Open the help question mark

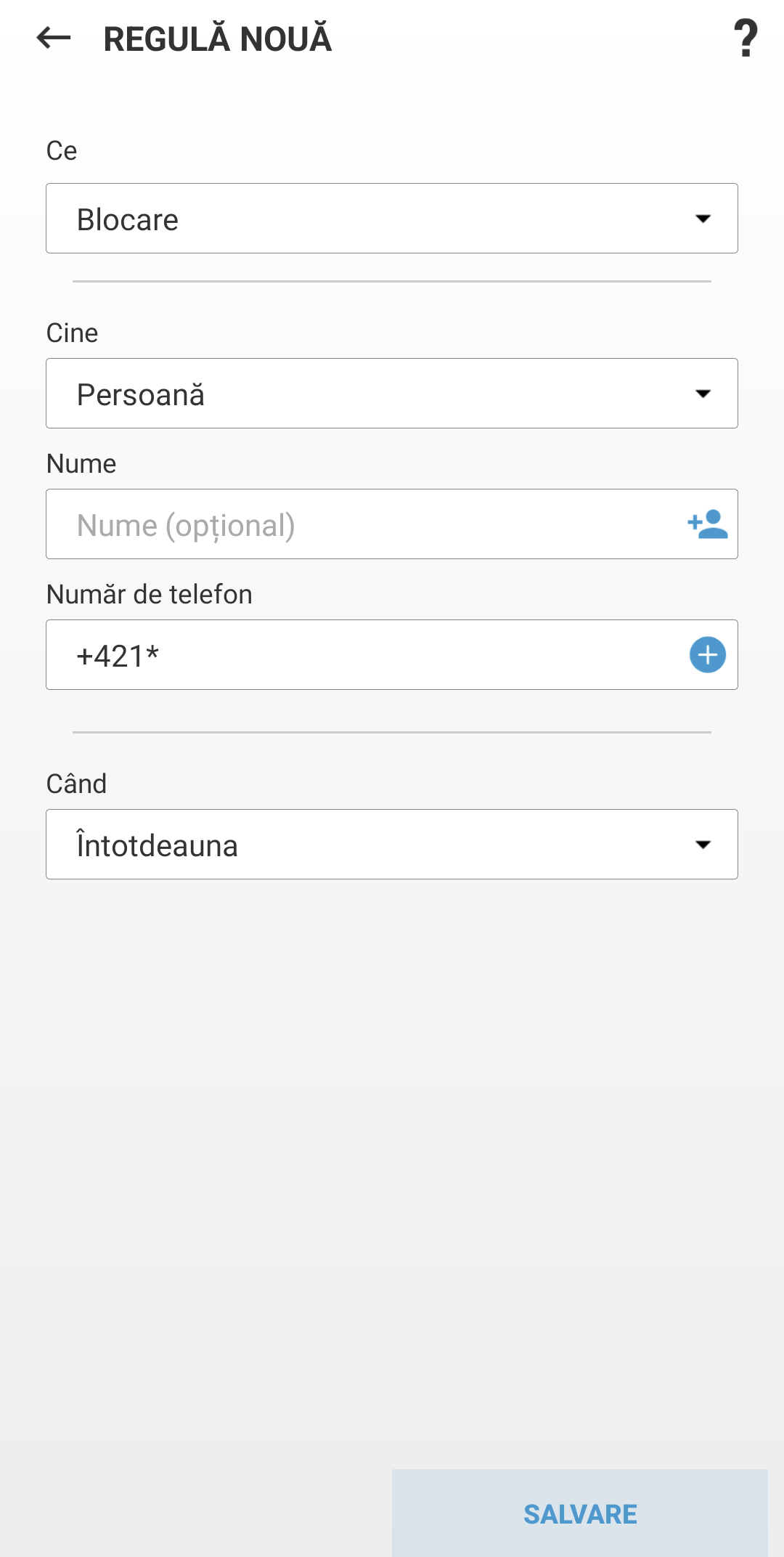click(x=746, y=38)
